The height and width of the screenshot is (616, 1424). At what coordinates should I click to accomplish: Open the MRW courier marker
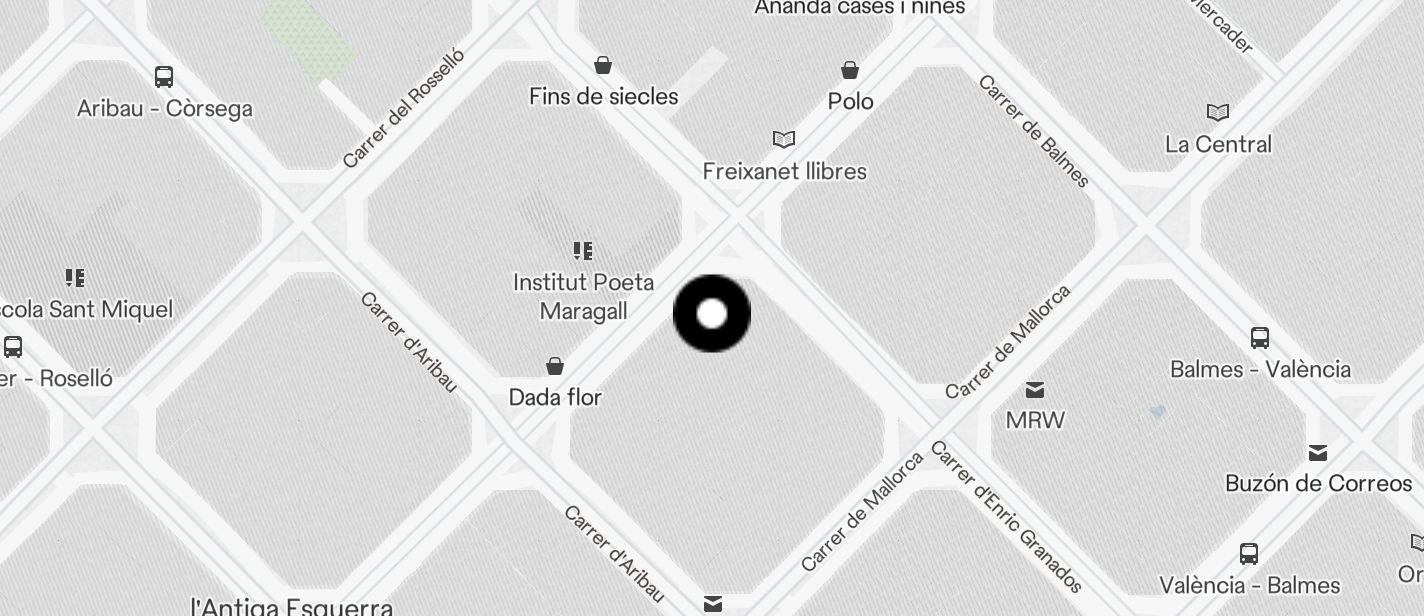[x=1035, y=389]
